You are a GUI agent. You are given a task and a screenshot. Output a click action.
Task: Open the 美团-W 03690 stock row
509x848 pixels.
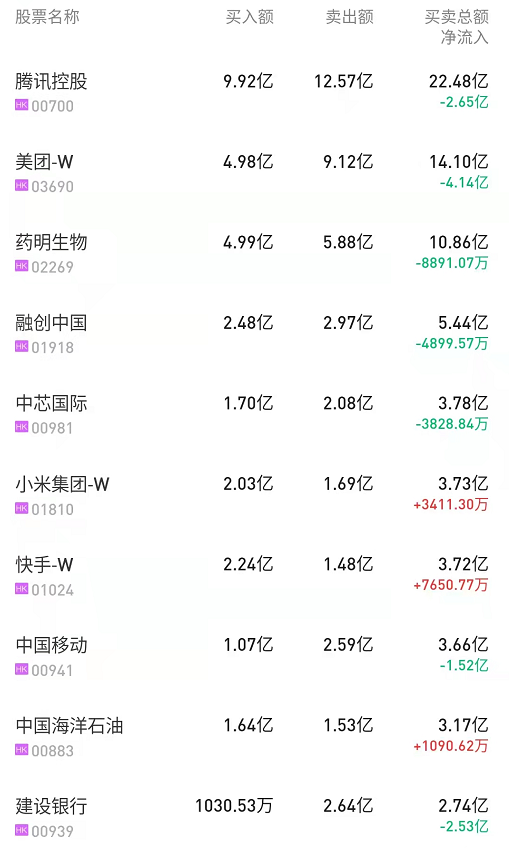(254, 173)
